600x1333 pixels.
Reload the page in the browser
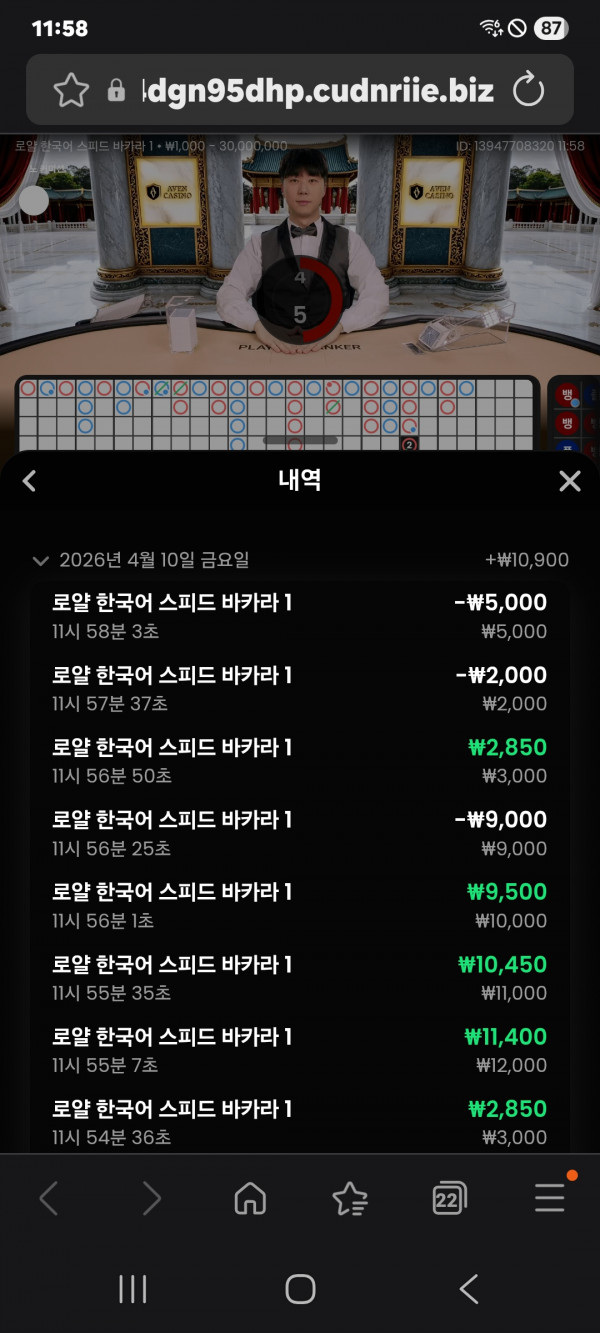pos(528,91)
